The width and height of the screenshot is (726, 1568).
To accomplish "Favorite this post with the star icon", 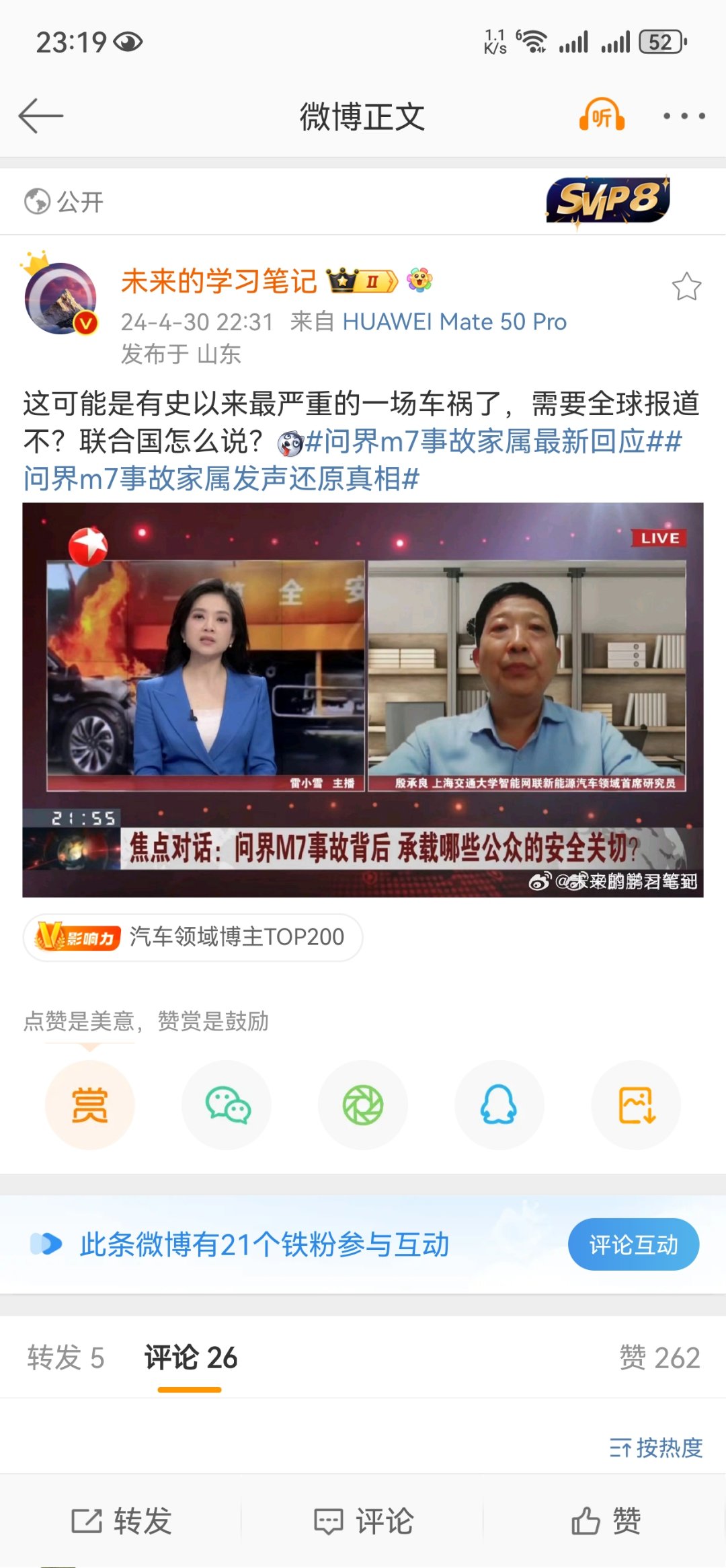I will click(686, 287).
